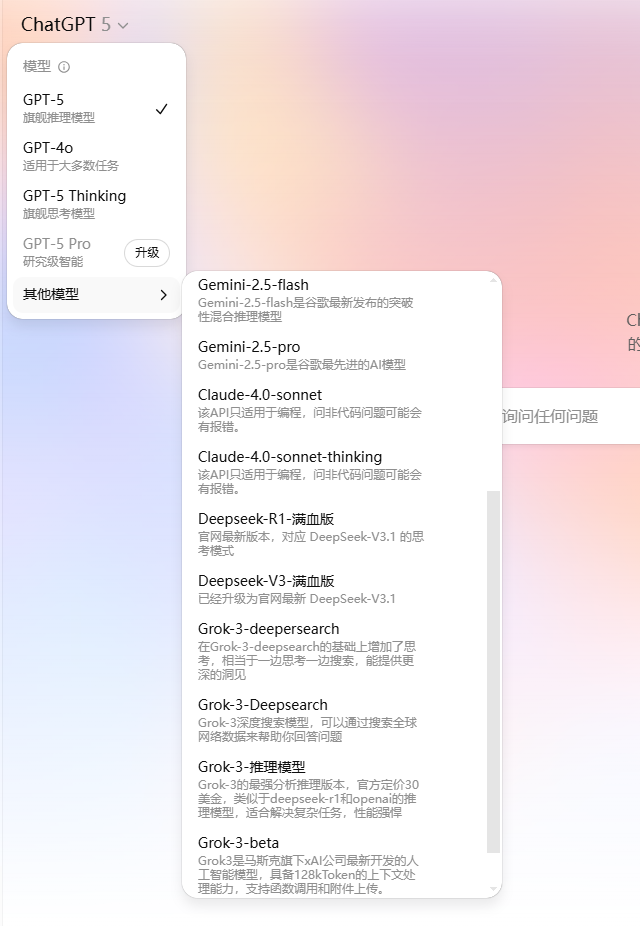Pick the Gemini-2.5-pro model

tap(310, 355)
